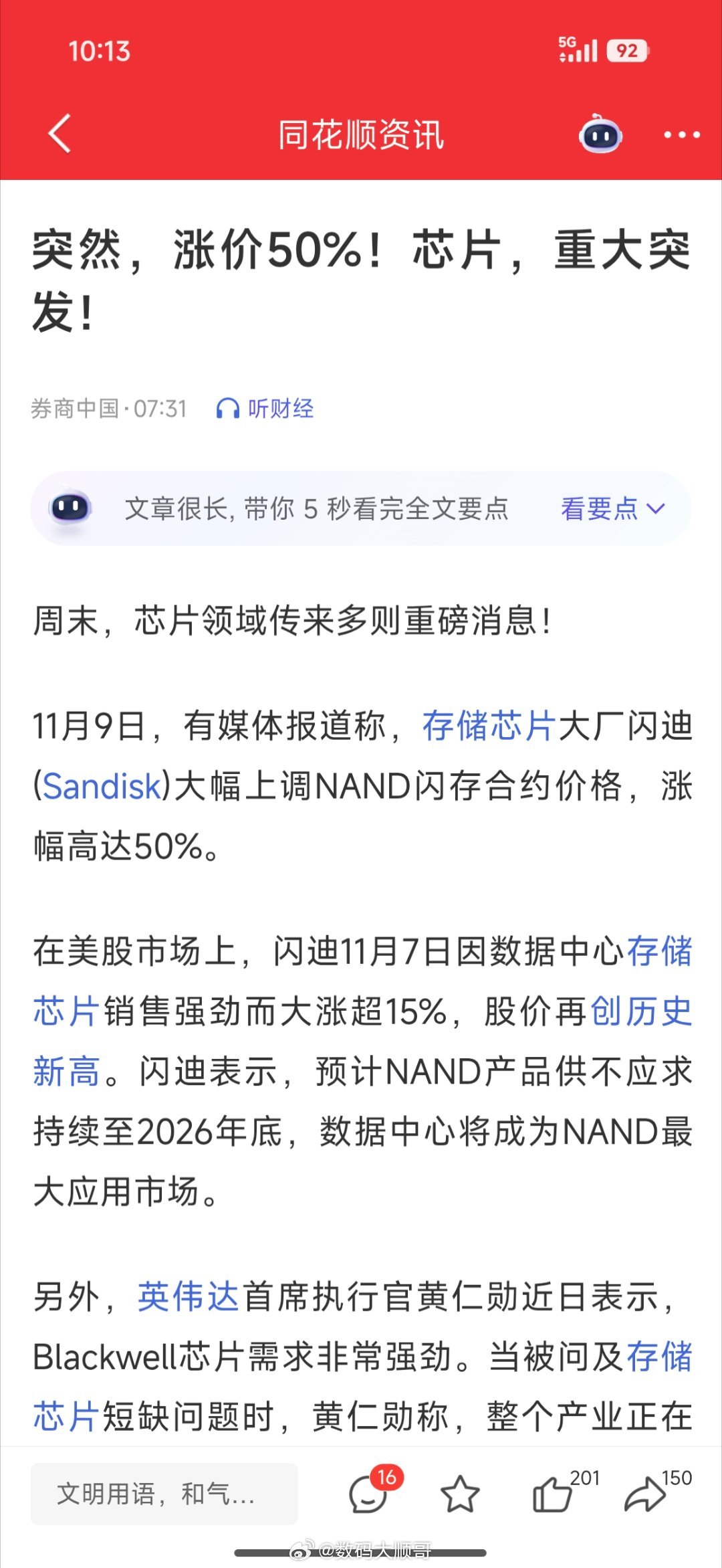Tap the back arrow to return

(59, 133)
